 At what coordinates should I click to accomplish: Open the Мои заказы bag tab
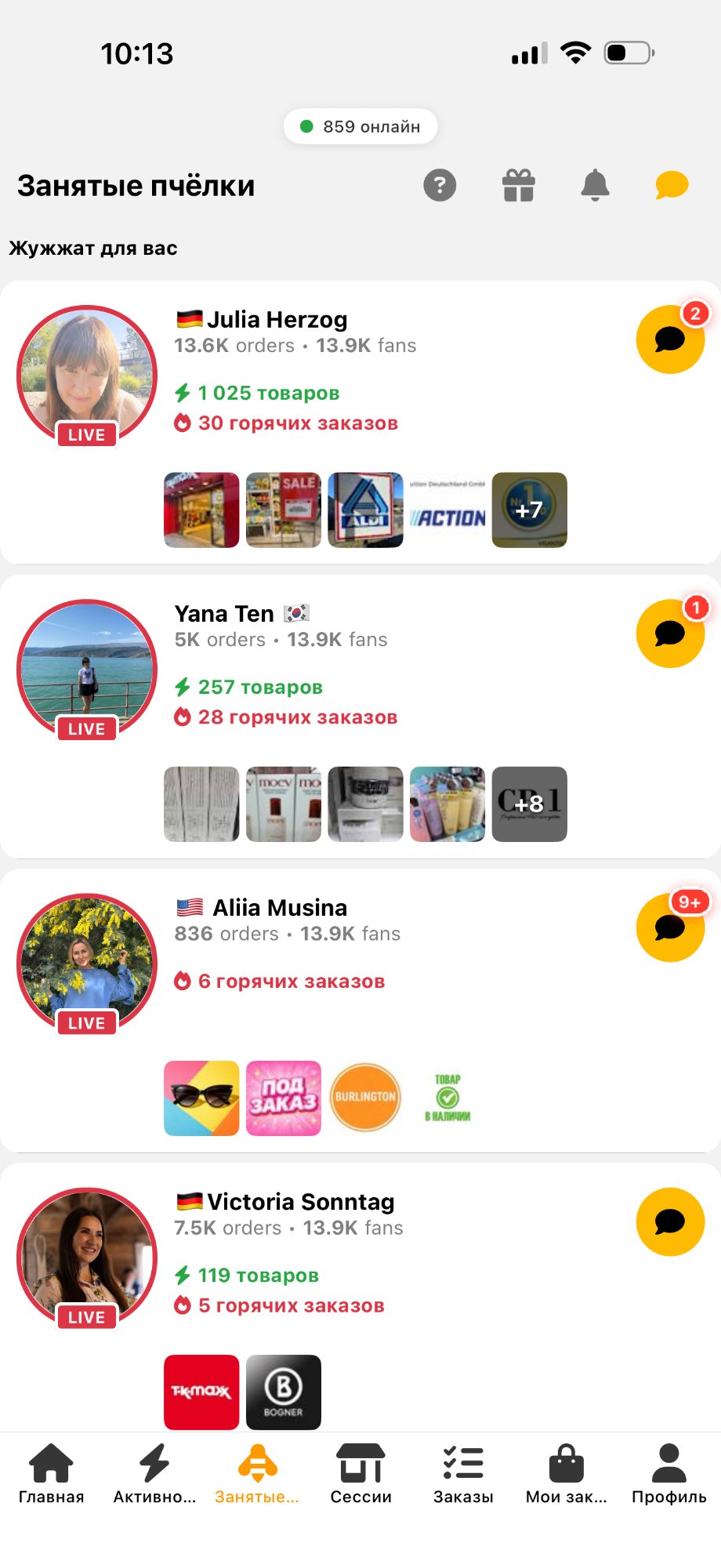(x=566, y=1474)
